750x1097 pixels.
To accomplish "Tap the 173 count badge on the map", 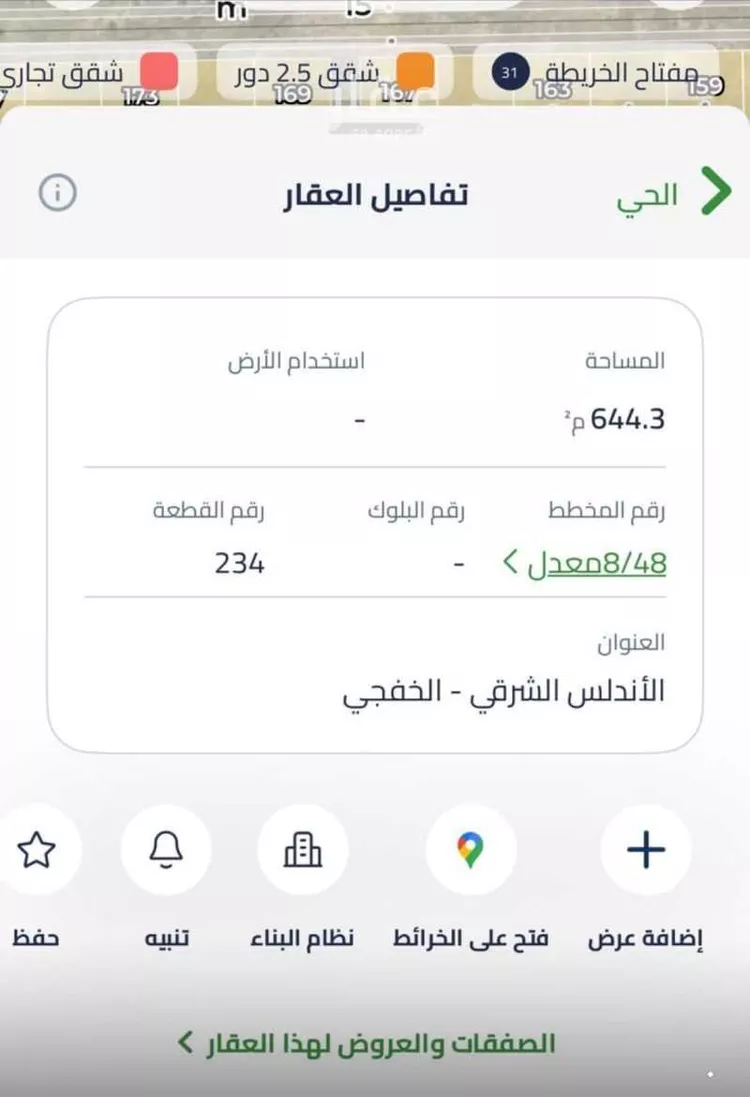I will [143, 96].
